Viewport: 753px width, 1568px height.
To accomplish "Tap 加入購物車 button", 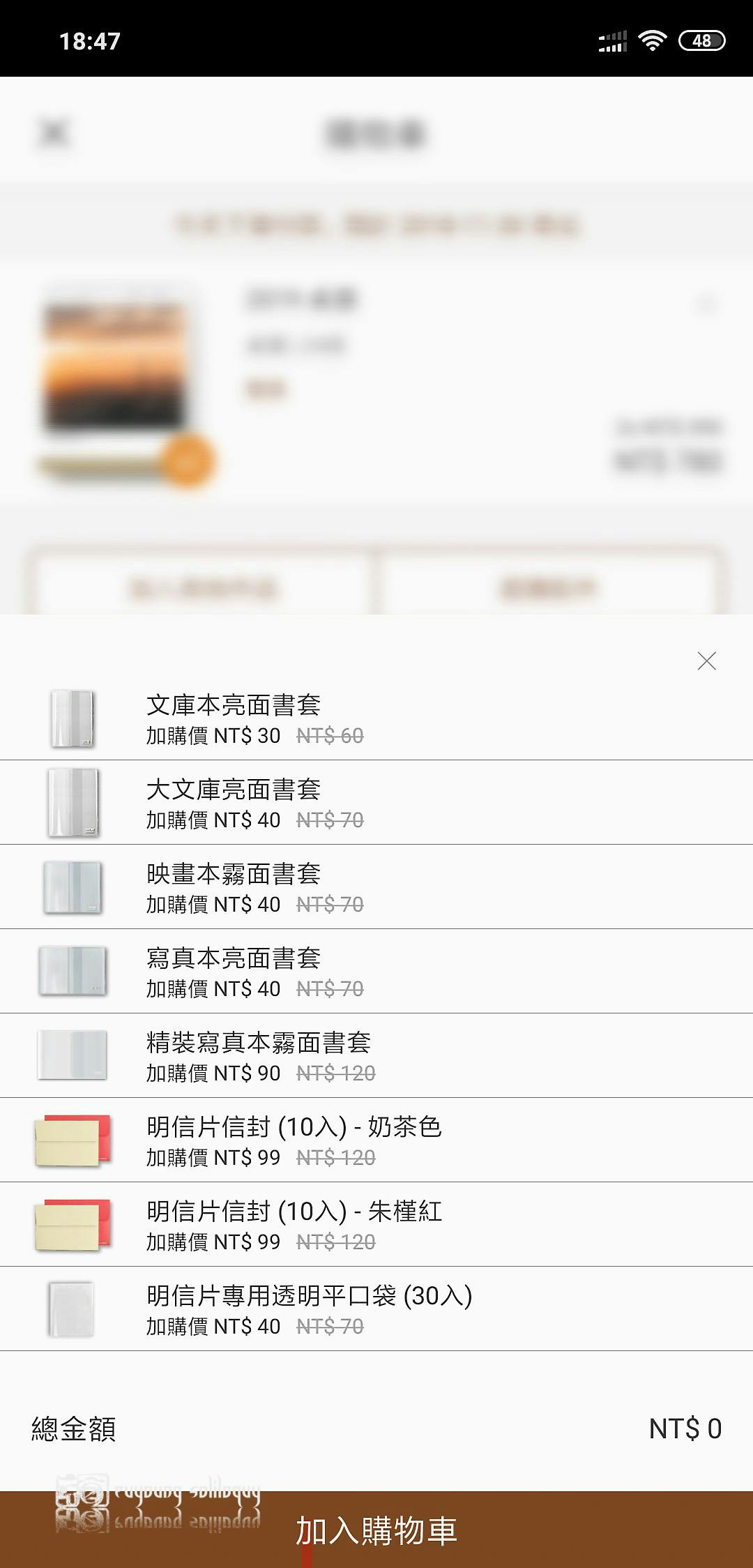I will pyautogui.click(x=376, y=1530).
